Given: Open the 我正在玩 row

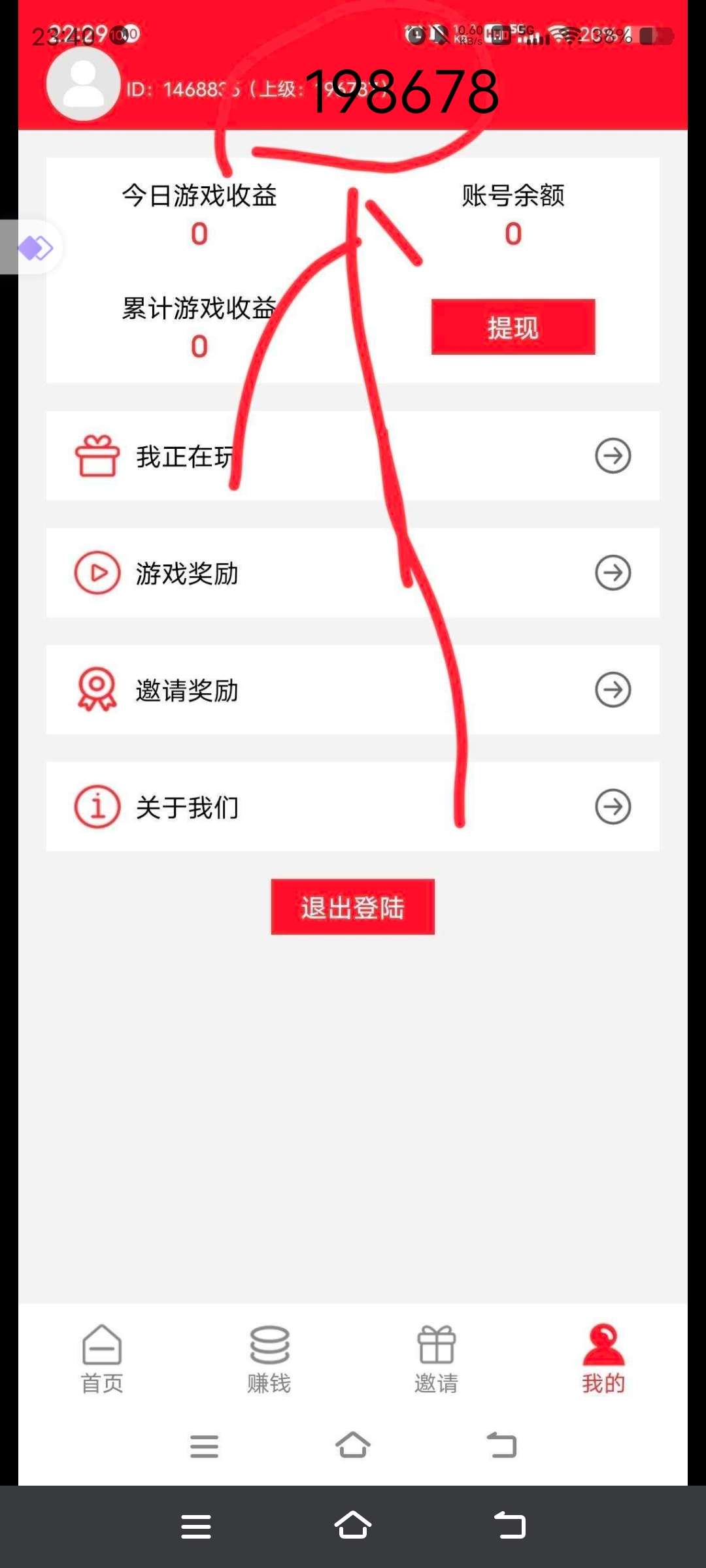Looking at the screenshot, I should click(x=353, y=456).
